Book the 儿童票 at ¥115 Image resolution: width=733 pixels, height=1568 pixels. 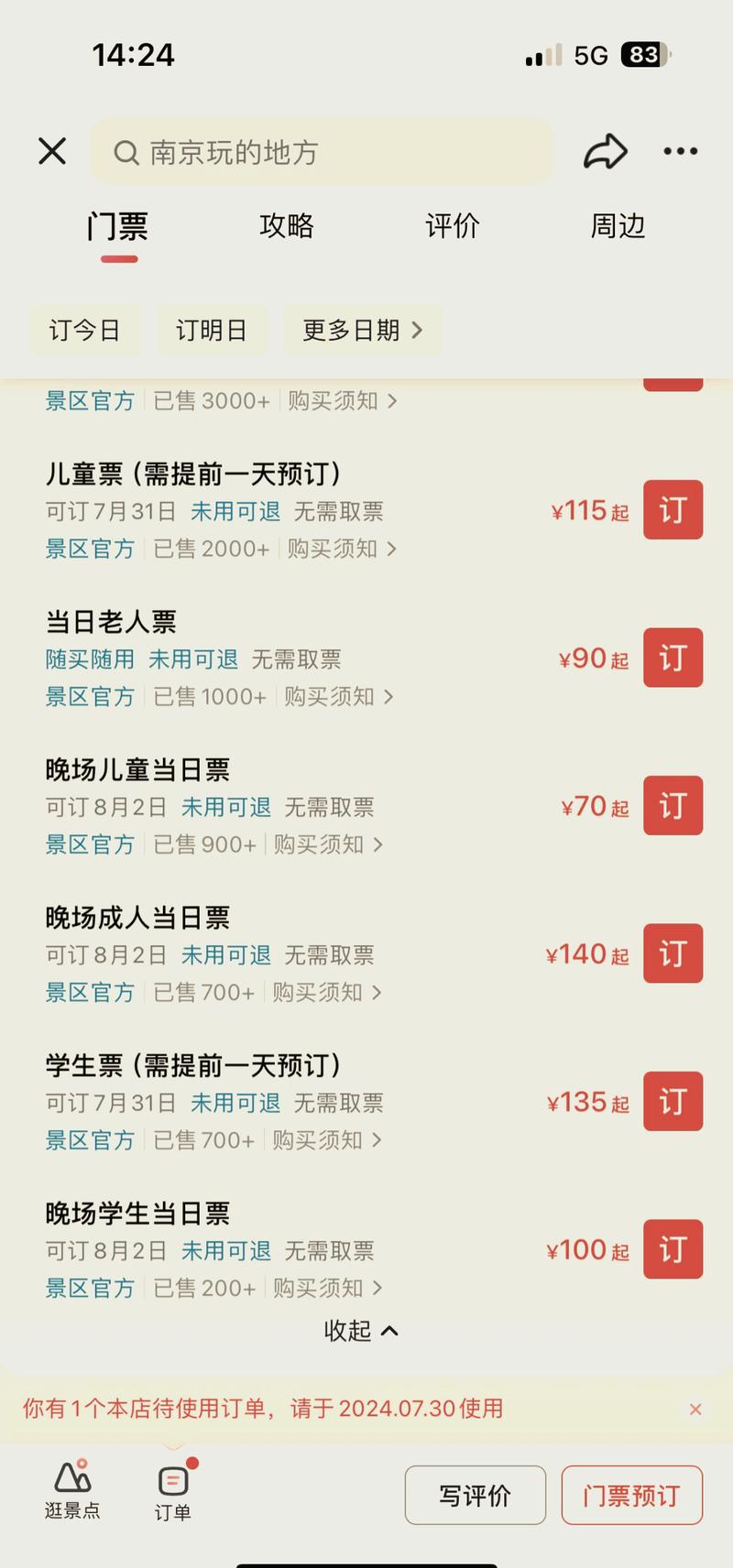[x=673, y=510]
